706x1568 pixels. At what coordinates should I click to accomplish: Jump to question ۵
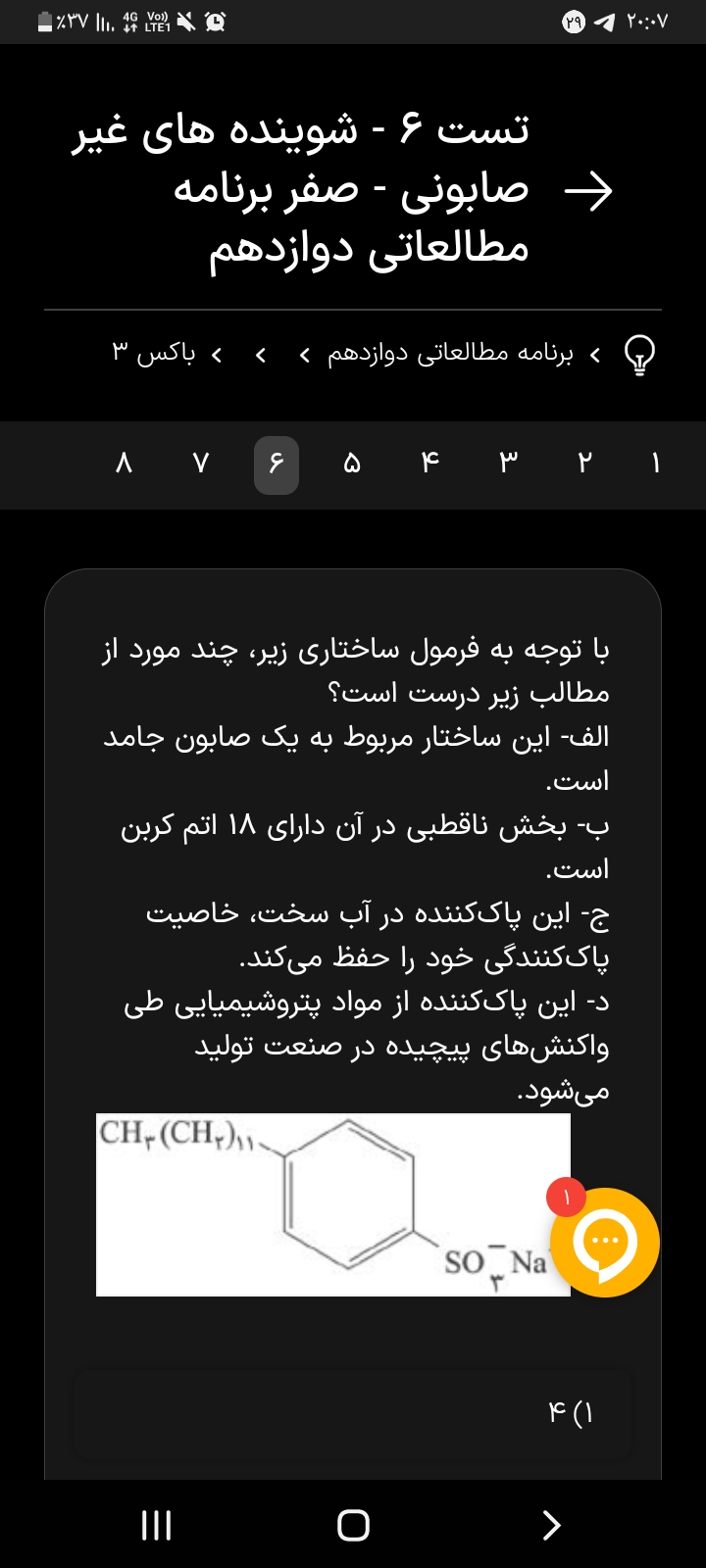pyautogui.click(x=352, y=464)
